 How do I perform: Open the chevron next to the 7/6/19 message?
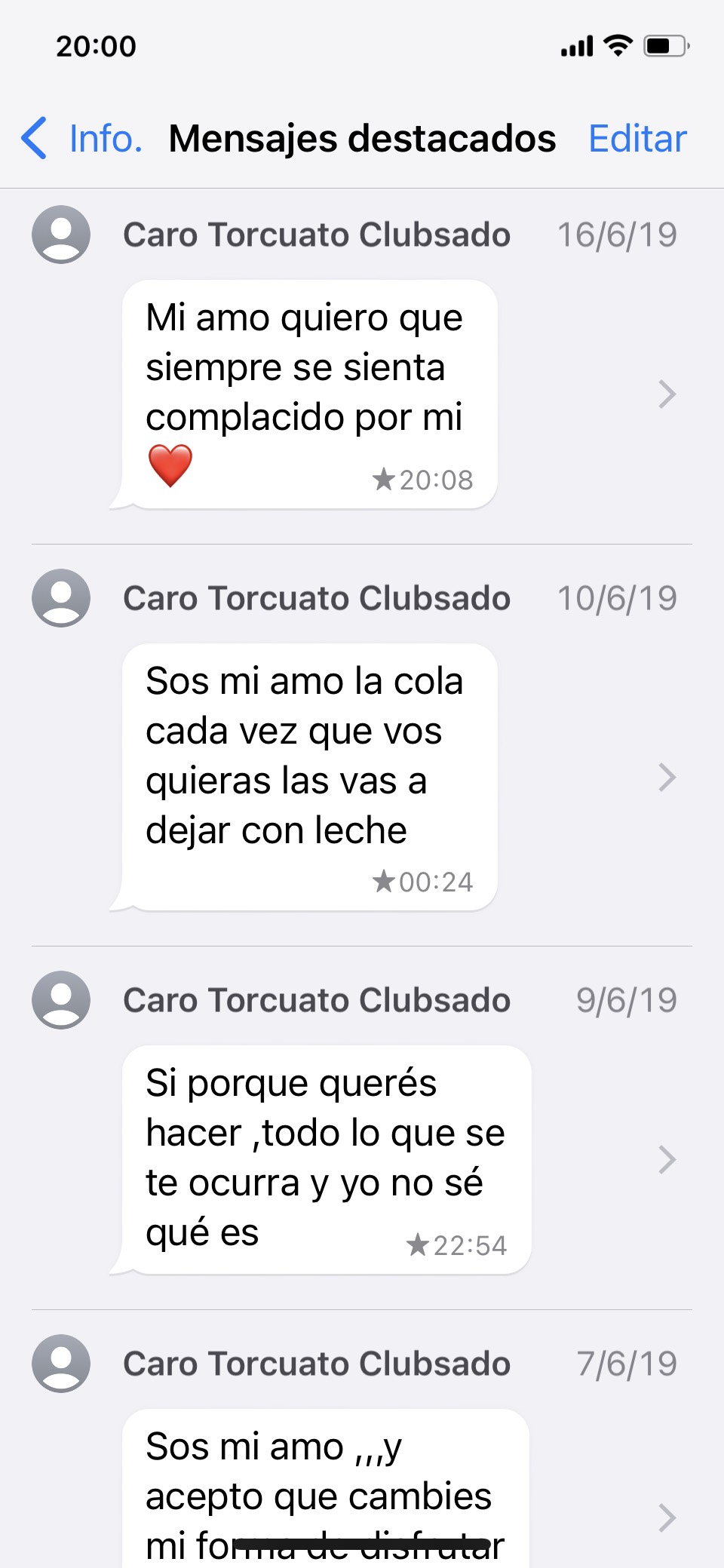click(x=667, y=1517)
